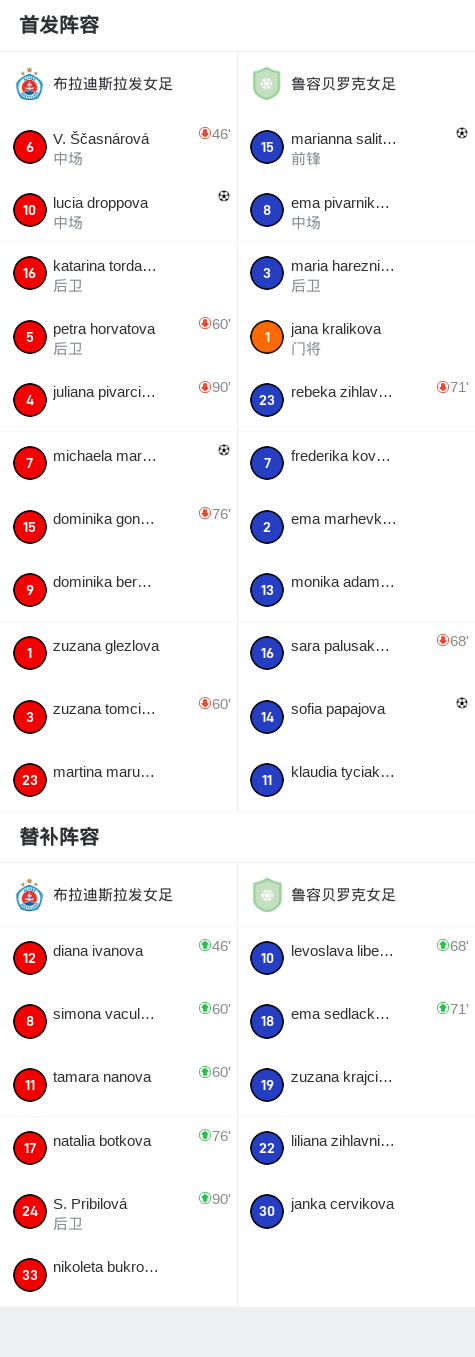Open natalia botkova's player row
Screen dimensions: 475x1357
[x=118, y=1148]
